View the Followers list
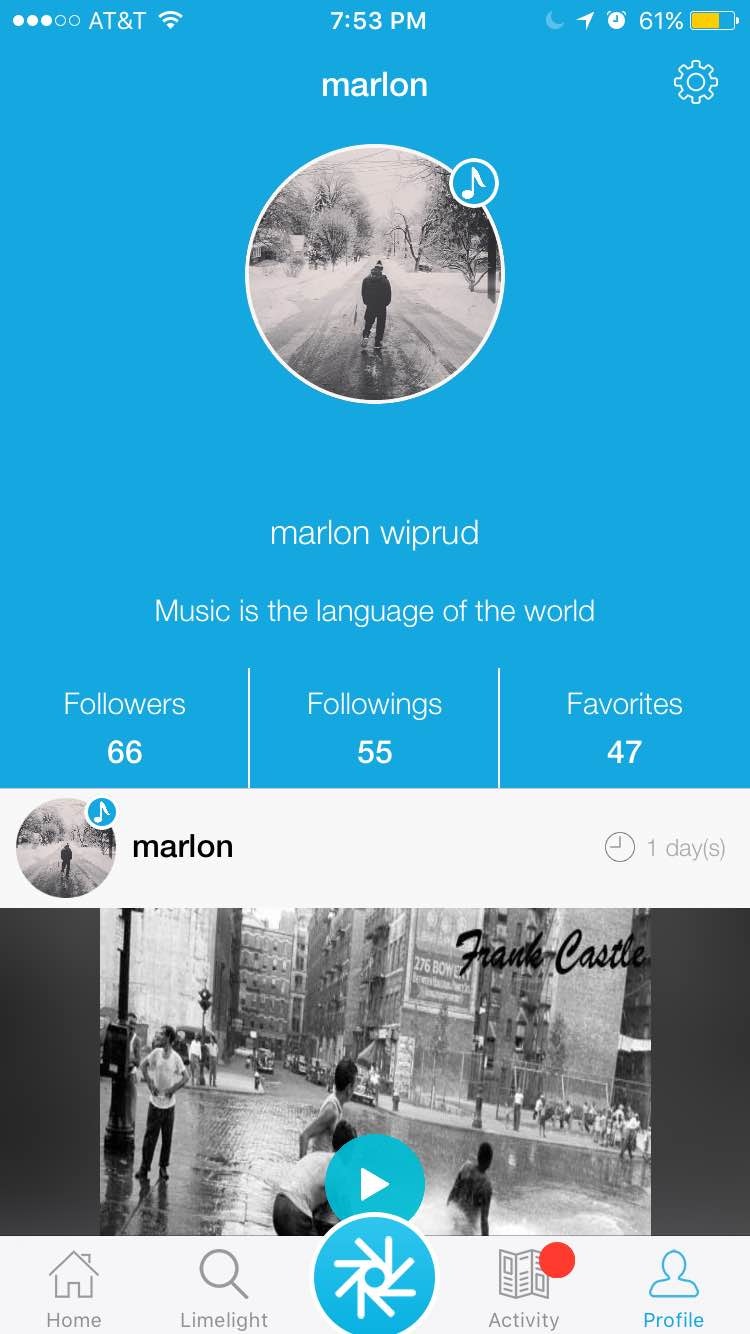The width and height of the screenshot is (750, 1334). [124, 727]
